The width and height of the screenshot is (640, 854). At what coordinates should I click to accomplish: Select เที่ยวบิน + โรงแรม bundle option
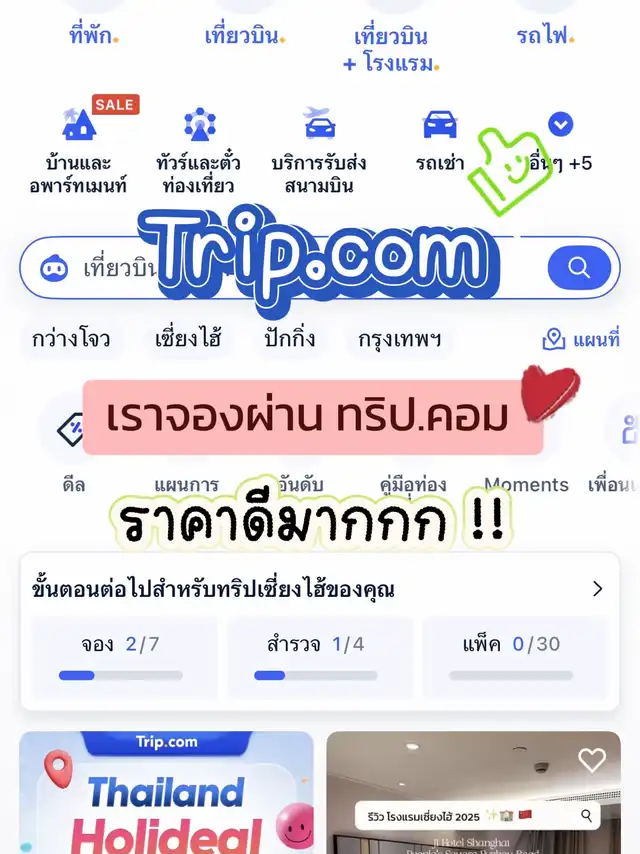click(x=391, y=50)
